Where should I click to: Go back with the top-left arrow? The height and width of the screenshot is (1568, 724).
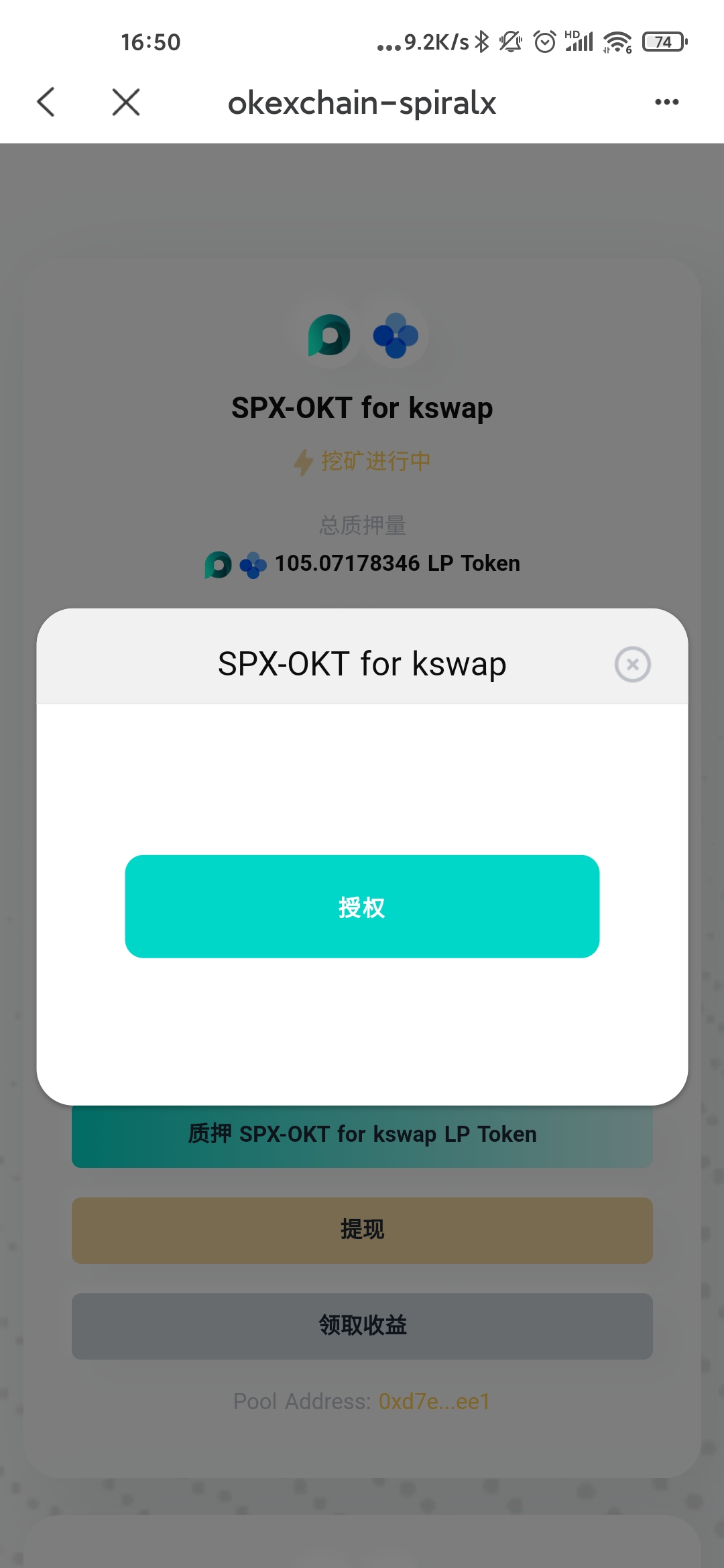point(46,102)
